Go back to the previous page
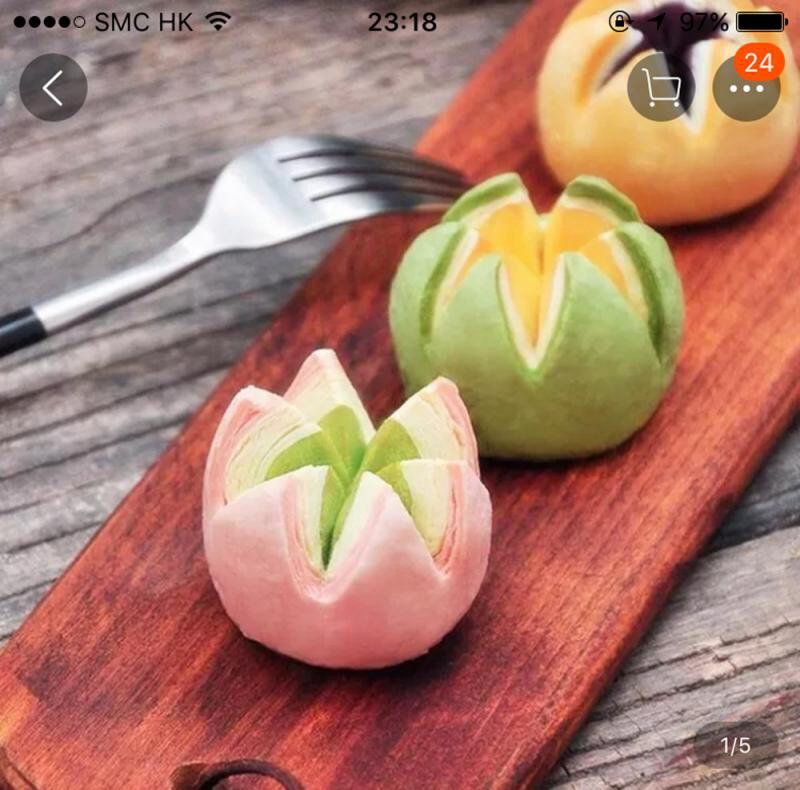The width and height of the screenshot is (800, 790). coord(53,88)
